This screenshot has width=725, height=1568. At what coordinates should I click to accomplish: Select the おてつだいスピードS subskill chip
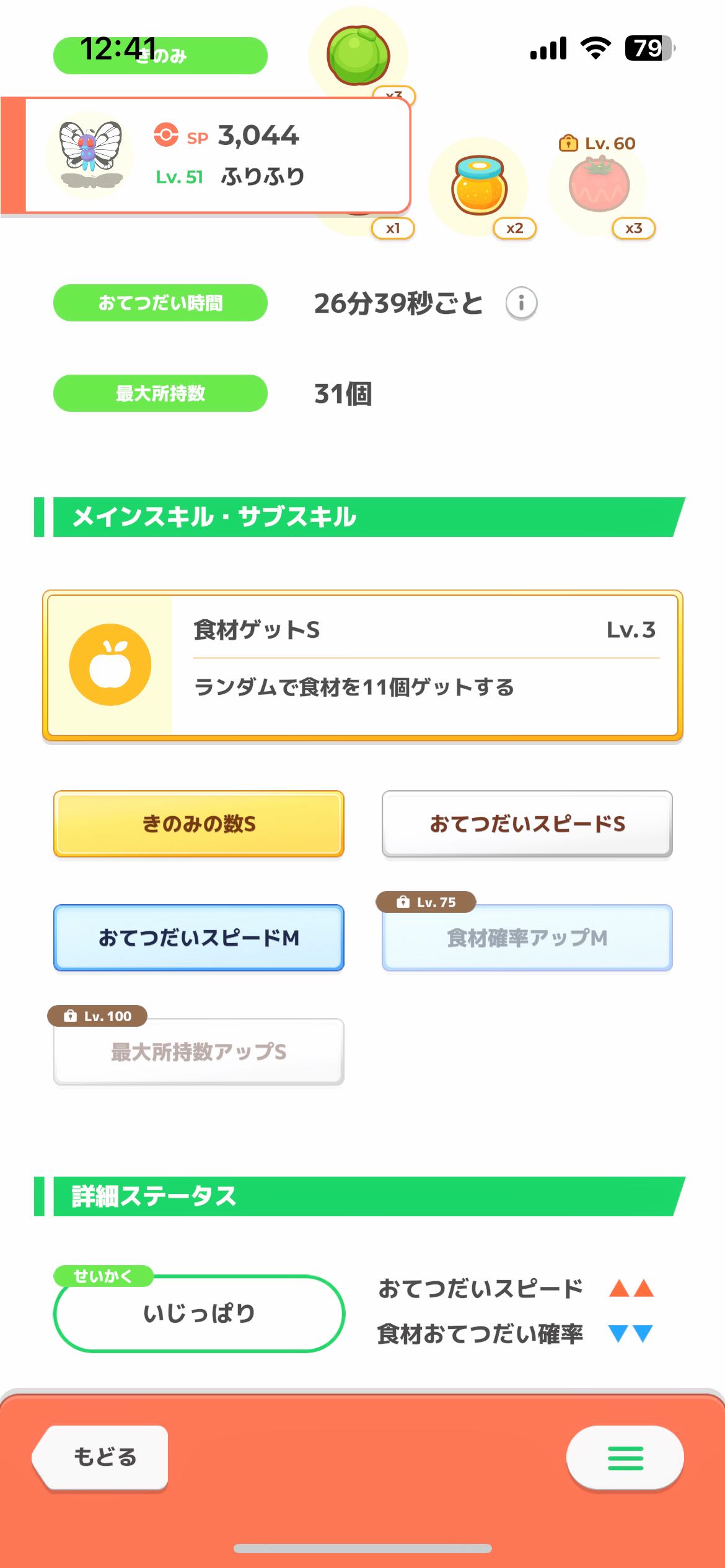[x=527, y=824]
